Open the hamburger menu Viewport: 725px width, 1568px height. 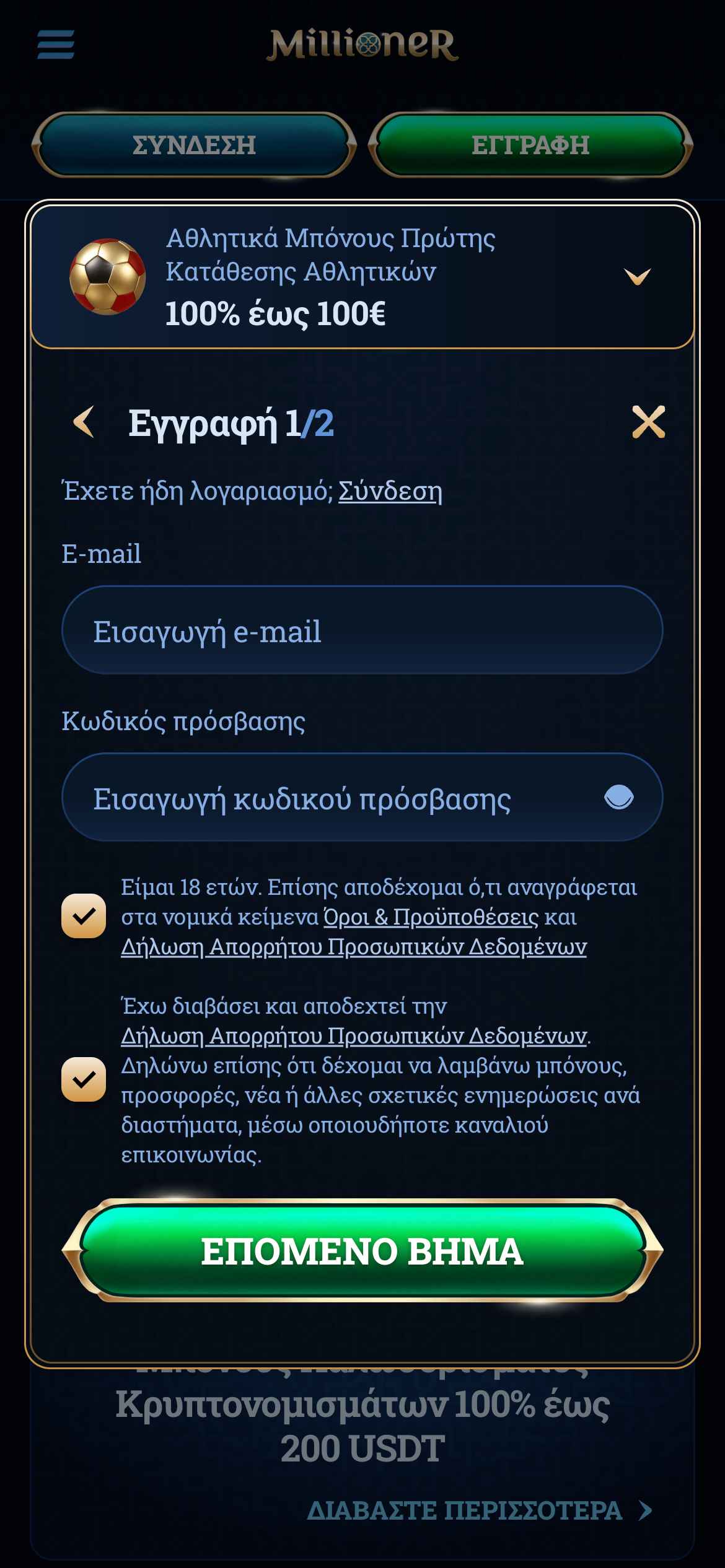pos(56,45)
